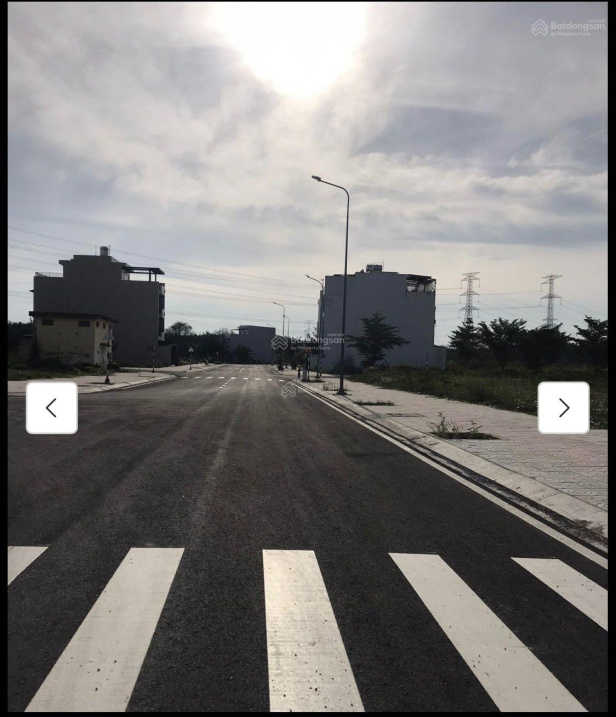Show the next photo
The width and height of the screenshot is (616, 717).
pyautogui.click(x=563, y=408)
